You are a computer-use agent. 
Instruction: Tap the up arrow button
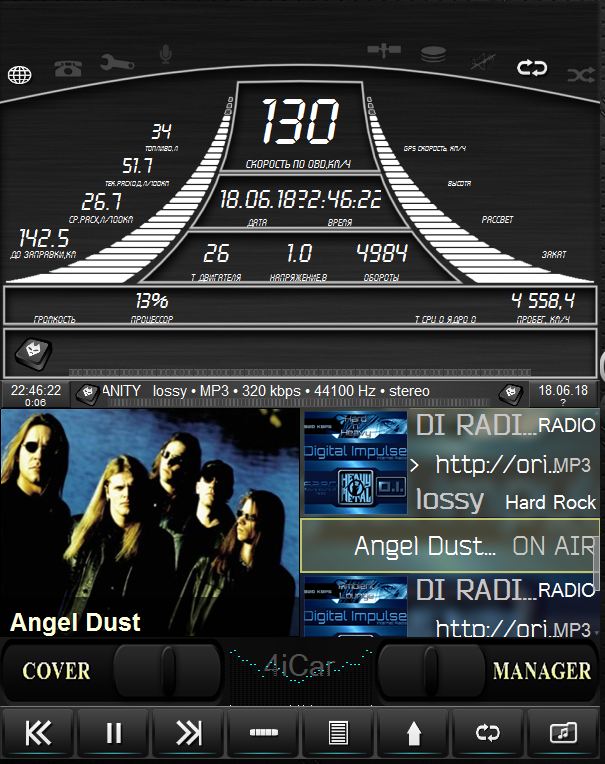(413, 733)
